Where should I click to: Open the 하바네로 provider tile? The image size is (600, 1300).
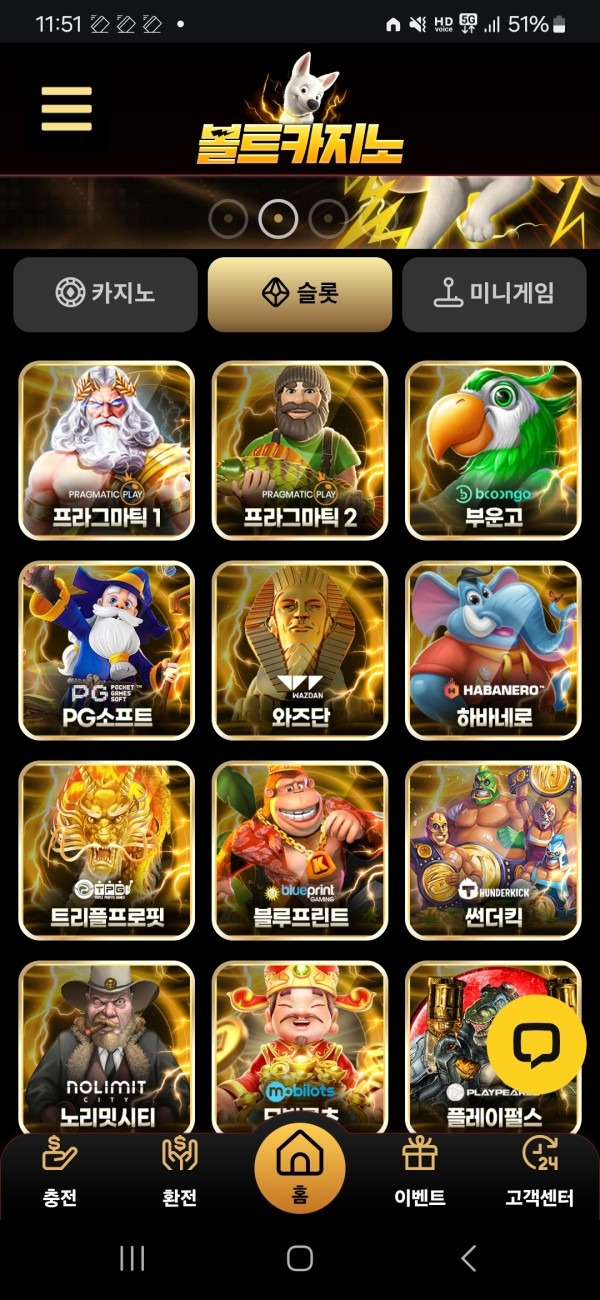point(493,650)
